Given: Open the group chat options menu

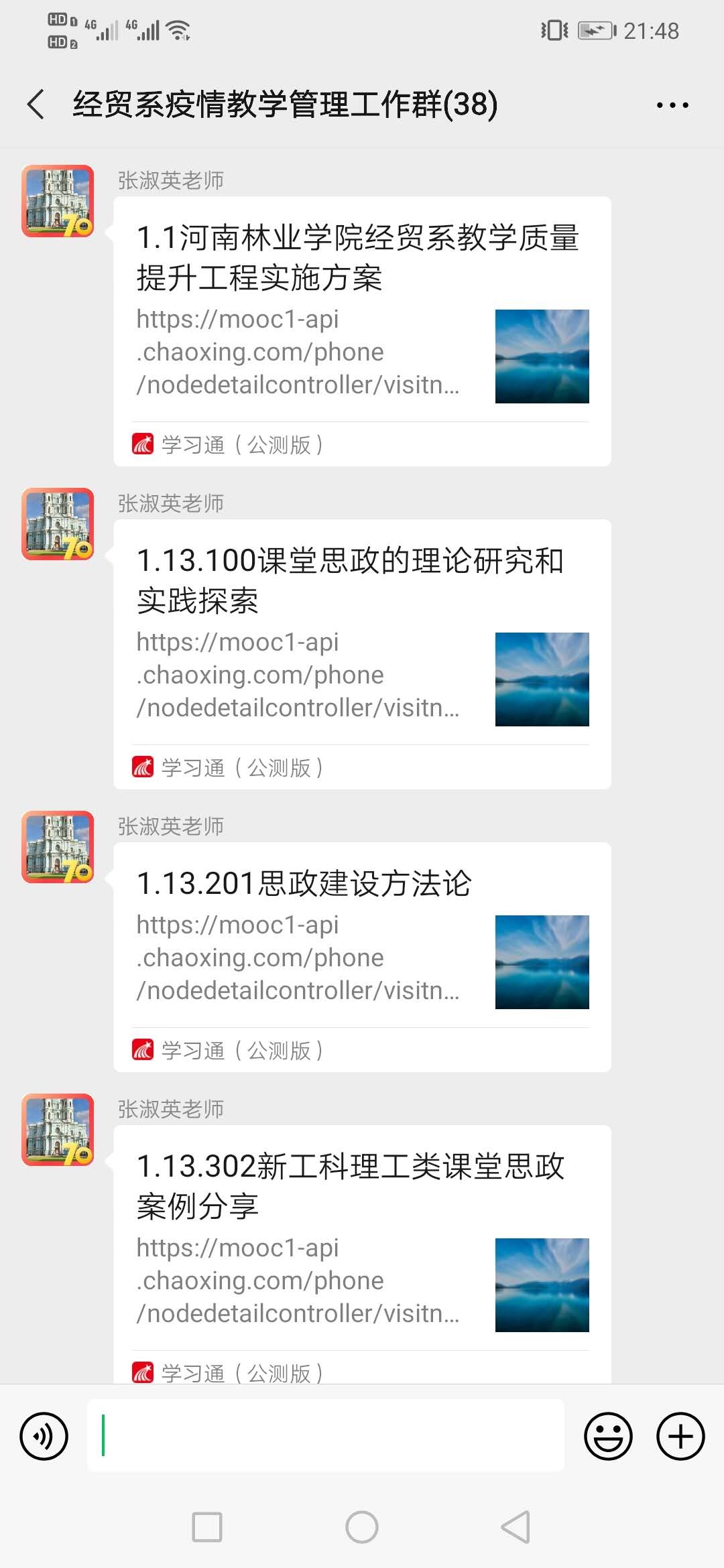Looking at the screenshot, I should tap(672, 105).
